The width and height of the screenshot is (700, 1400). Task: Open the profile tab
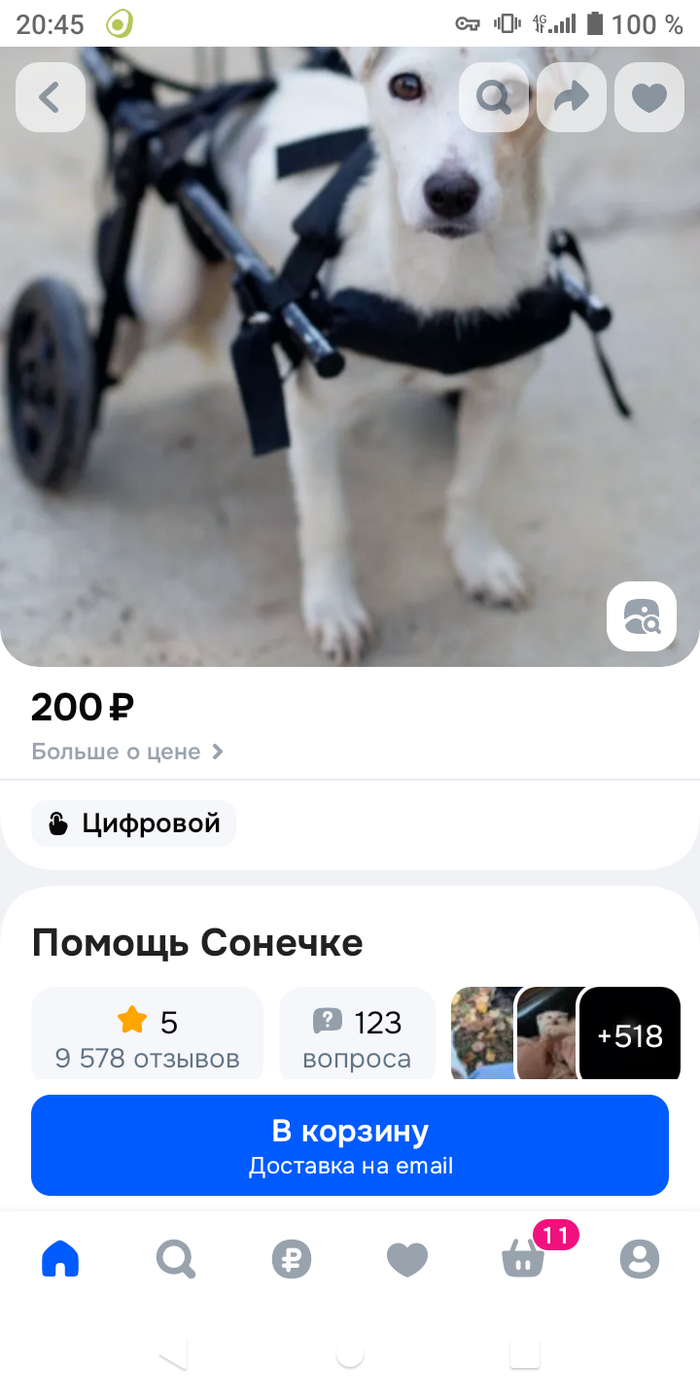point(639,1258)
